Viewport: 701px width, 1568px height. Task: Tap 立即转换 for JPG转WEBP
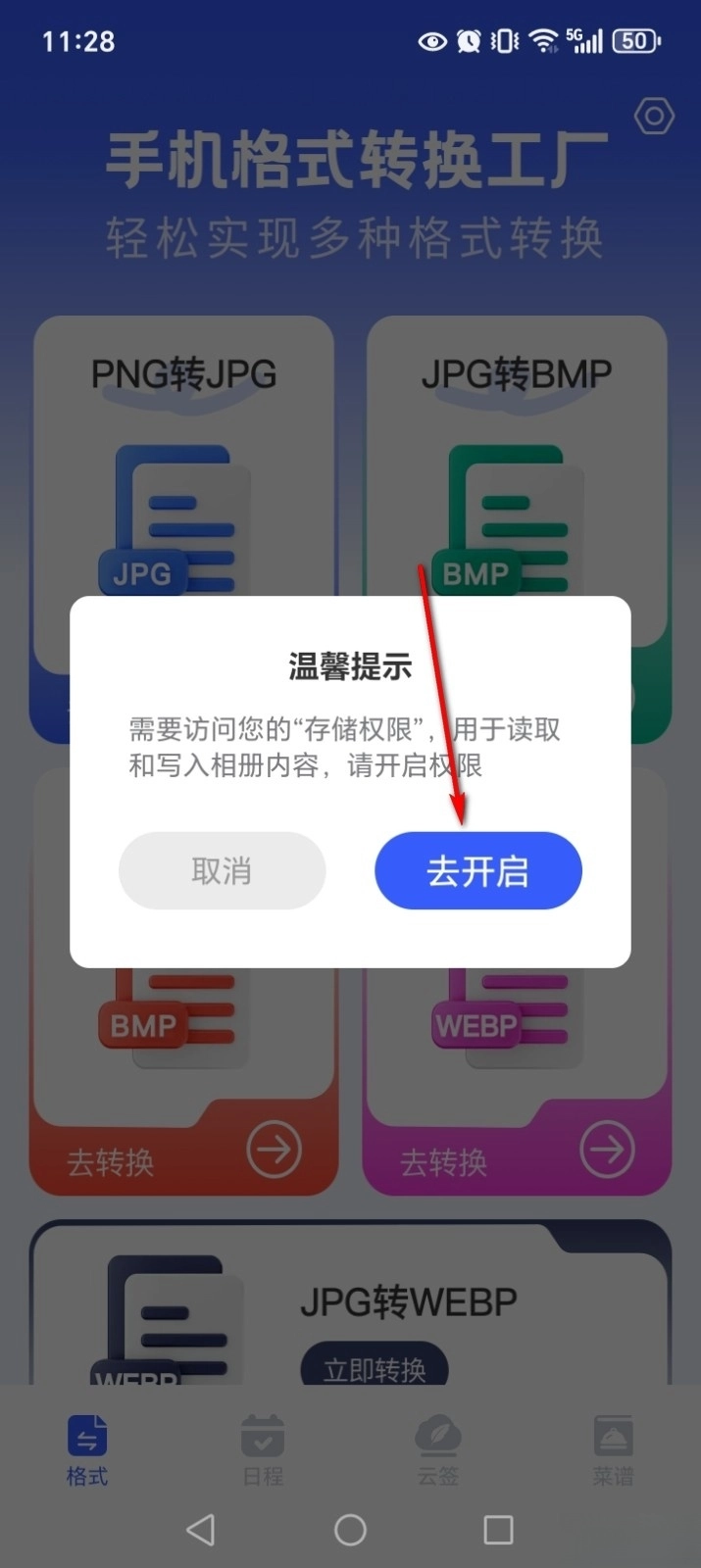click(x=374, y=1367)
